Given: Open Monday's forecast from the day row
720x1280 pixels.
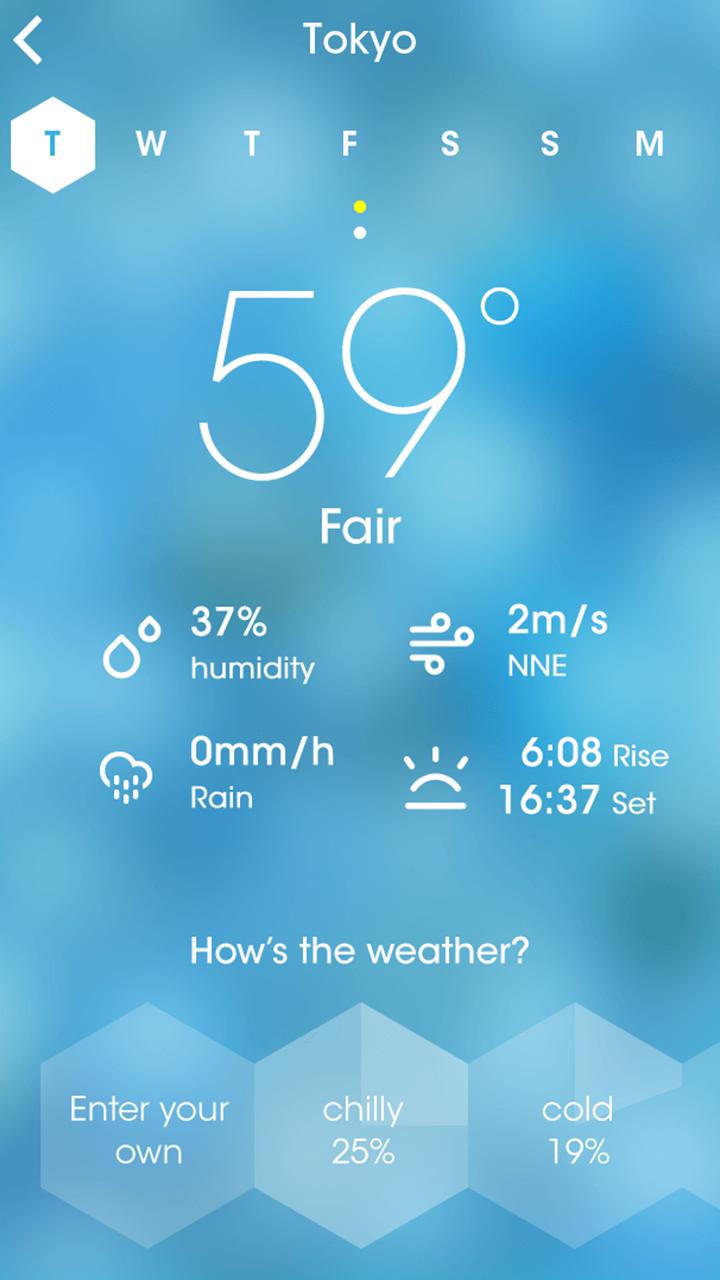Looking at the screenshot, I should [650, 144].
